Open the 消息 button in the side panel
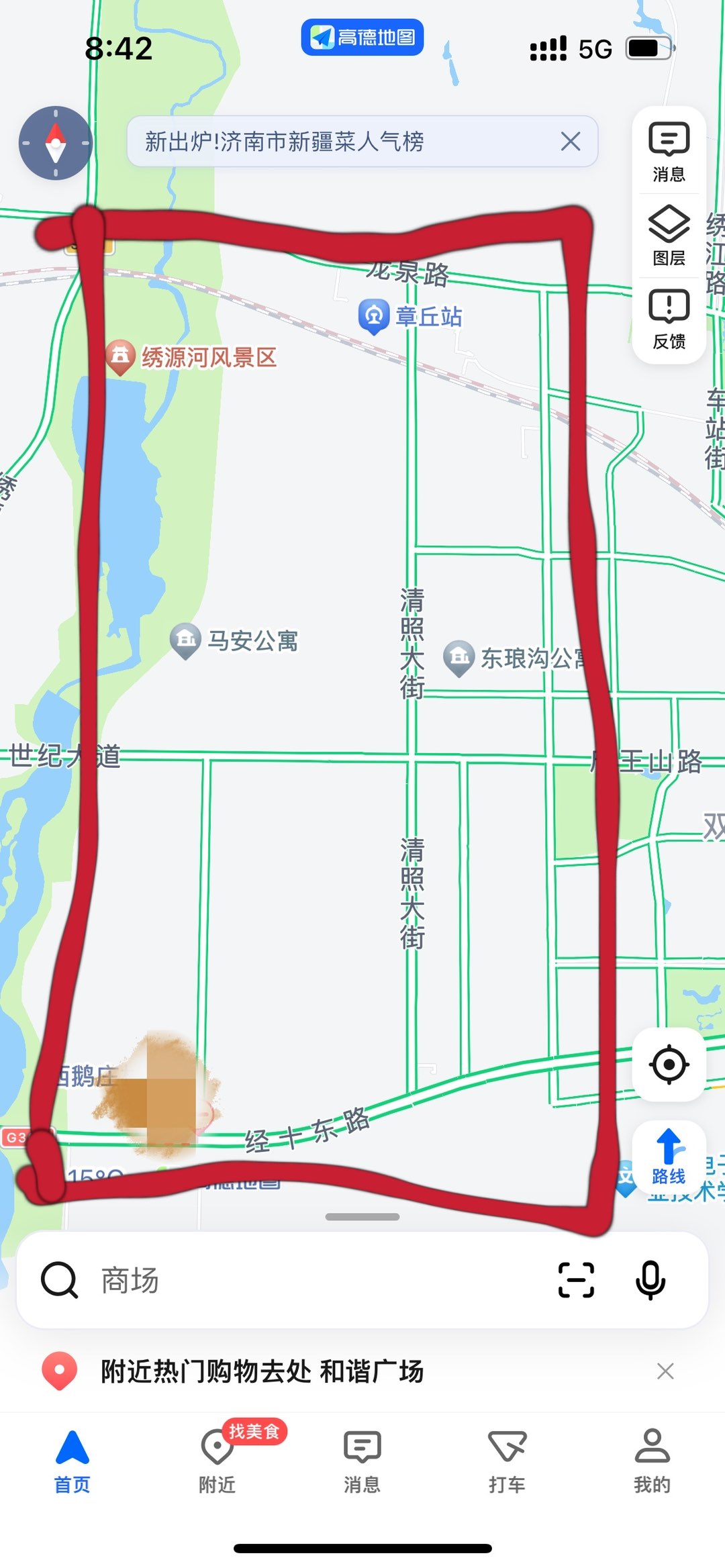 click(669, 152)
